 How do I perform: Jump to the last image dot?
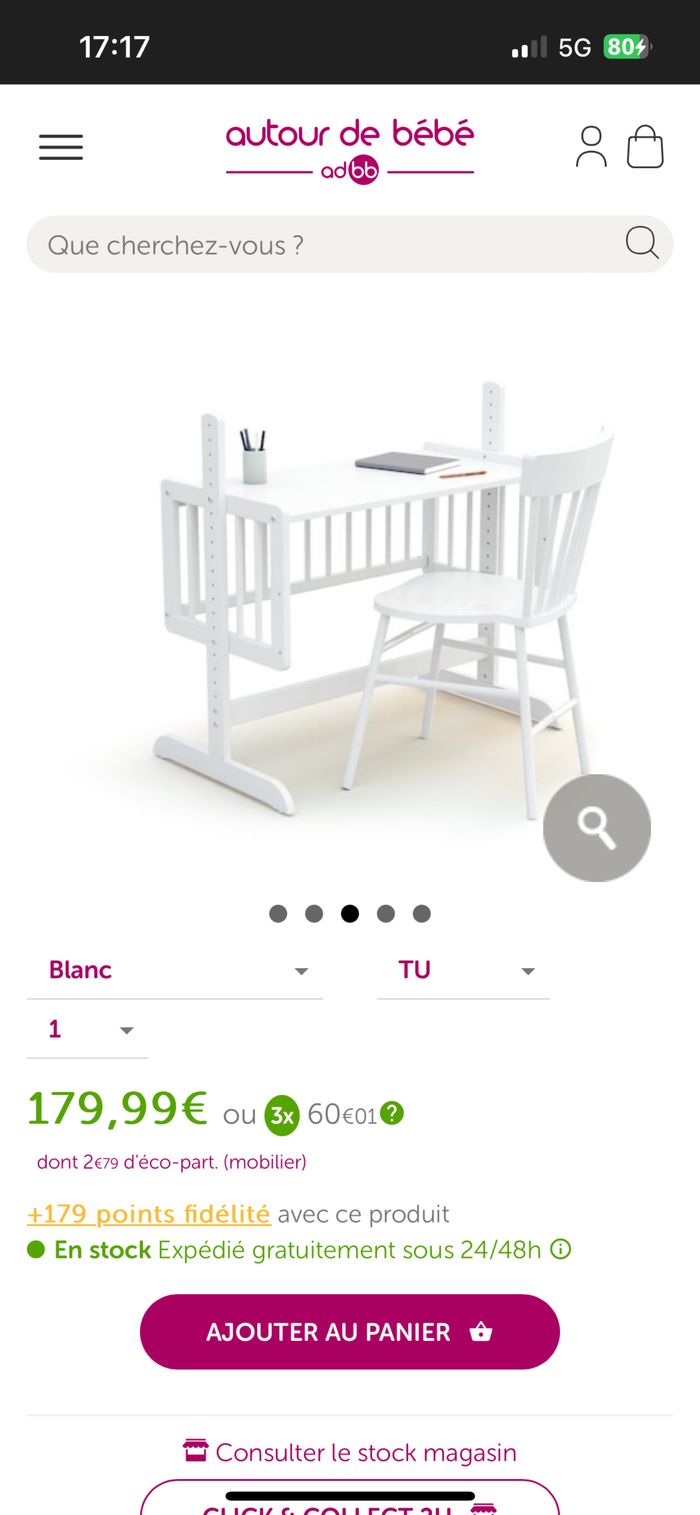coord(422,913)
